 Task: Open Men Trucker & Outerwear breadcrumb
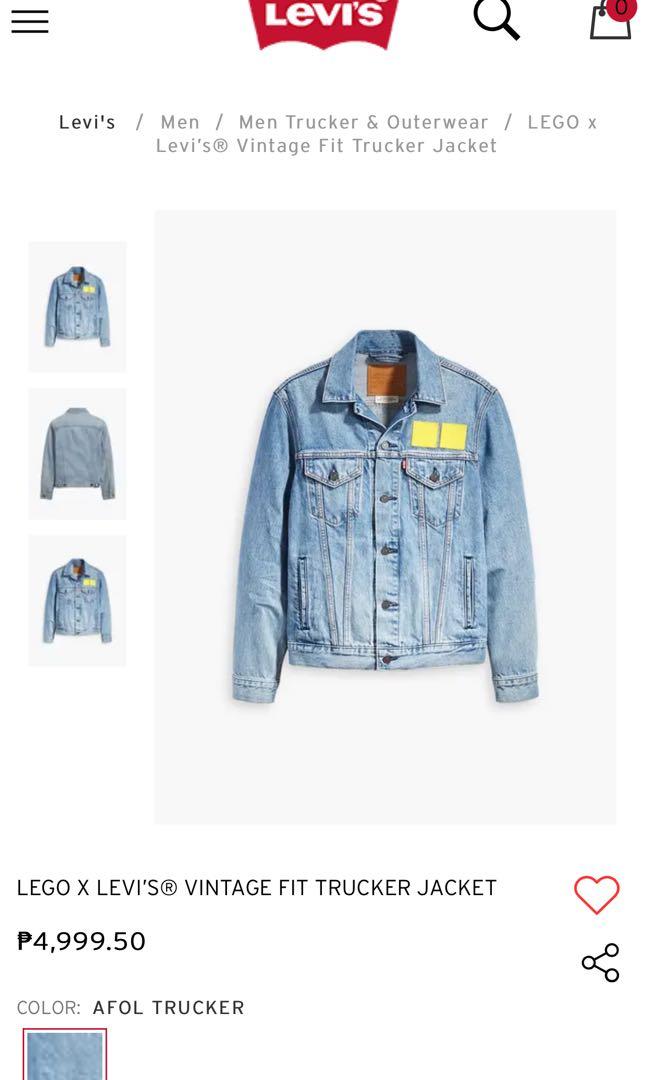(363, 122)
